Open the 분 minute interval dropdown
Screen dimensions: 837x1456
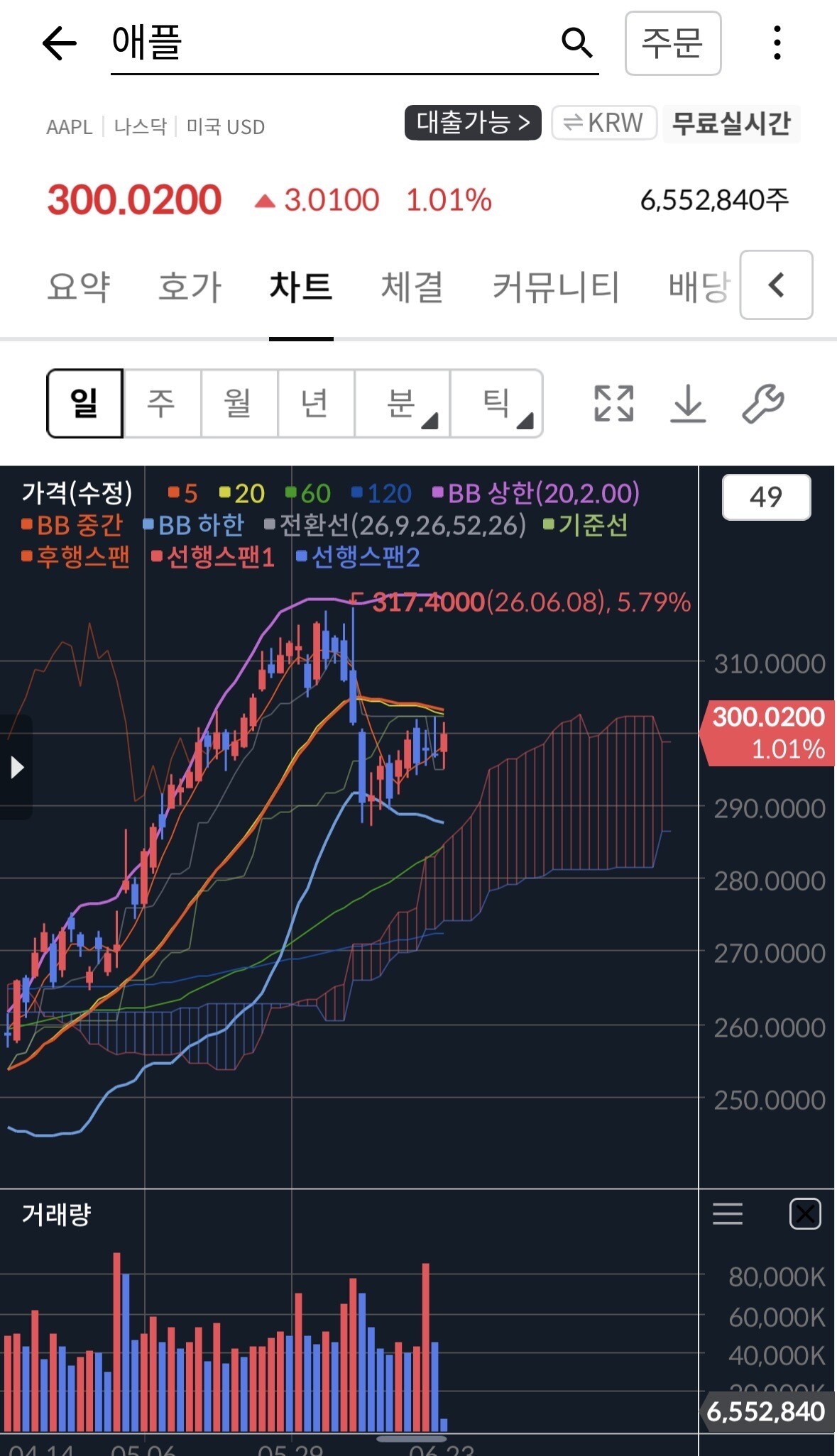(x=402, y=403)
